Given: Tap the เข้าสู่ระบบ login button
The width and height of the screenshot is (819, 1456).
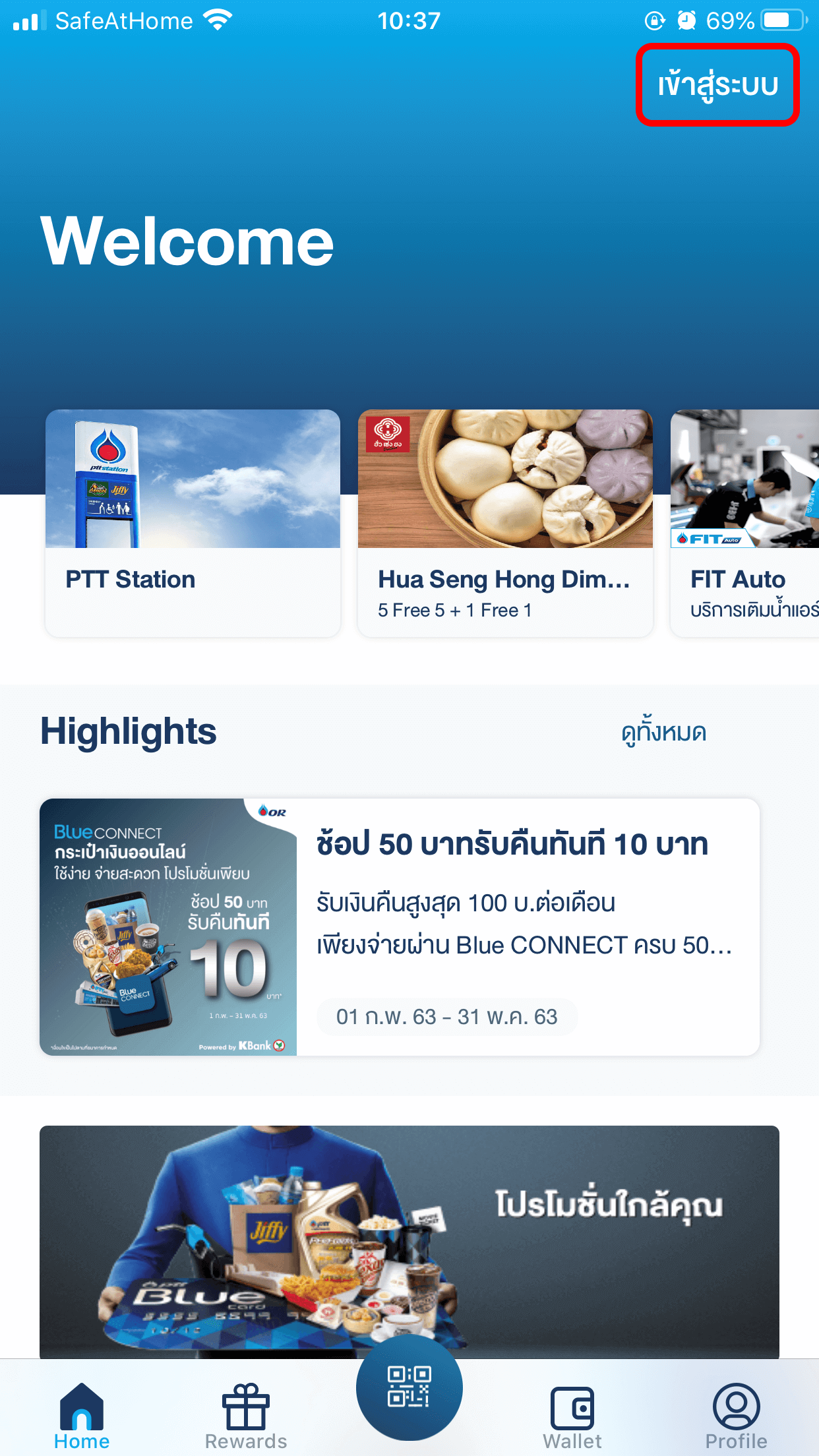Looking at the screenshot, I should coord(717,85).
